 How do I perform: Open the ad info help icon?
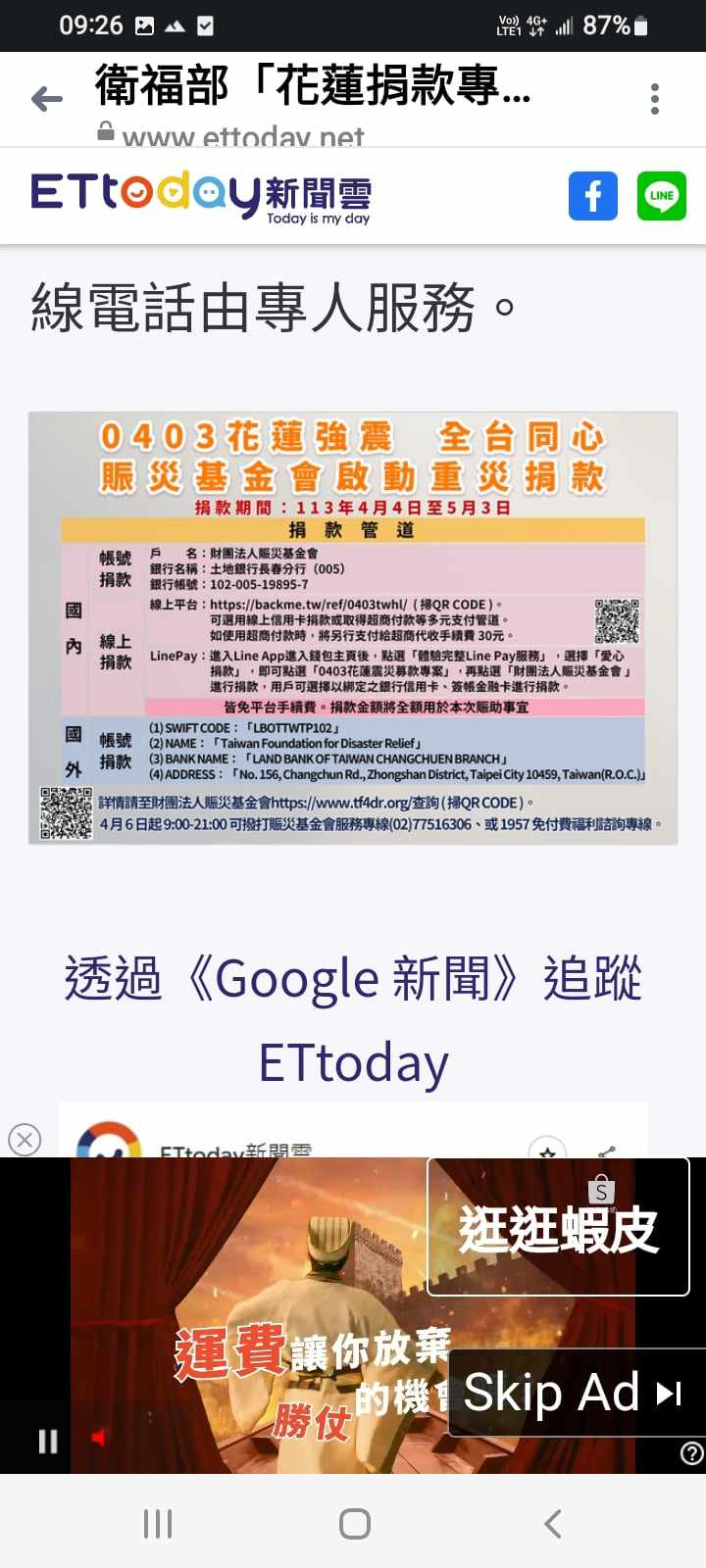point(691,1453)
